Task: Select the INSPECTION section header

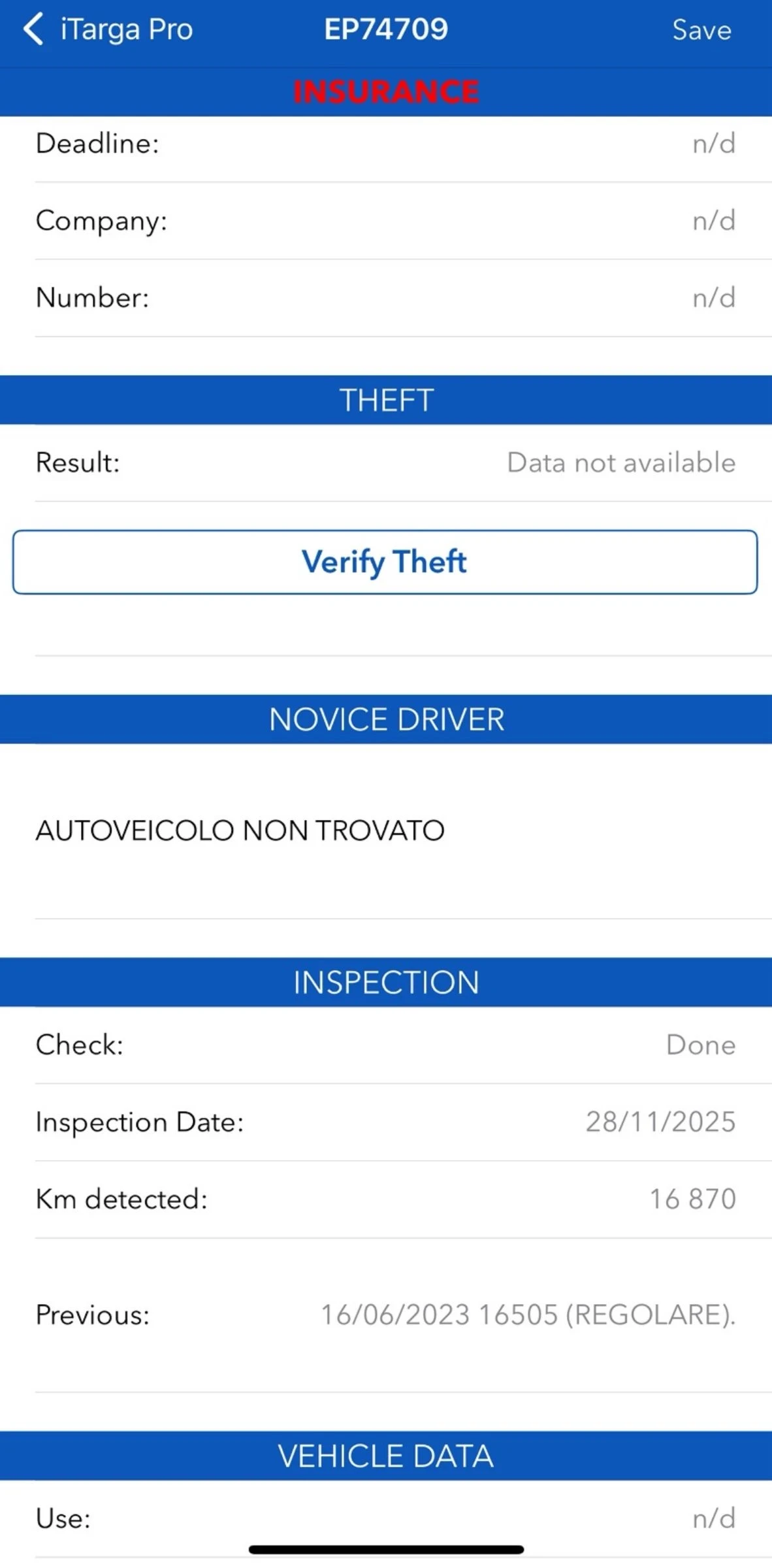Action: [386, 982]
